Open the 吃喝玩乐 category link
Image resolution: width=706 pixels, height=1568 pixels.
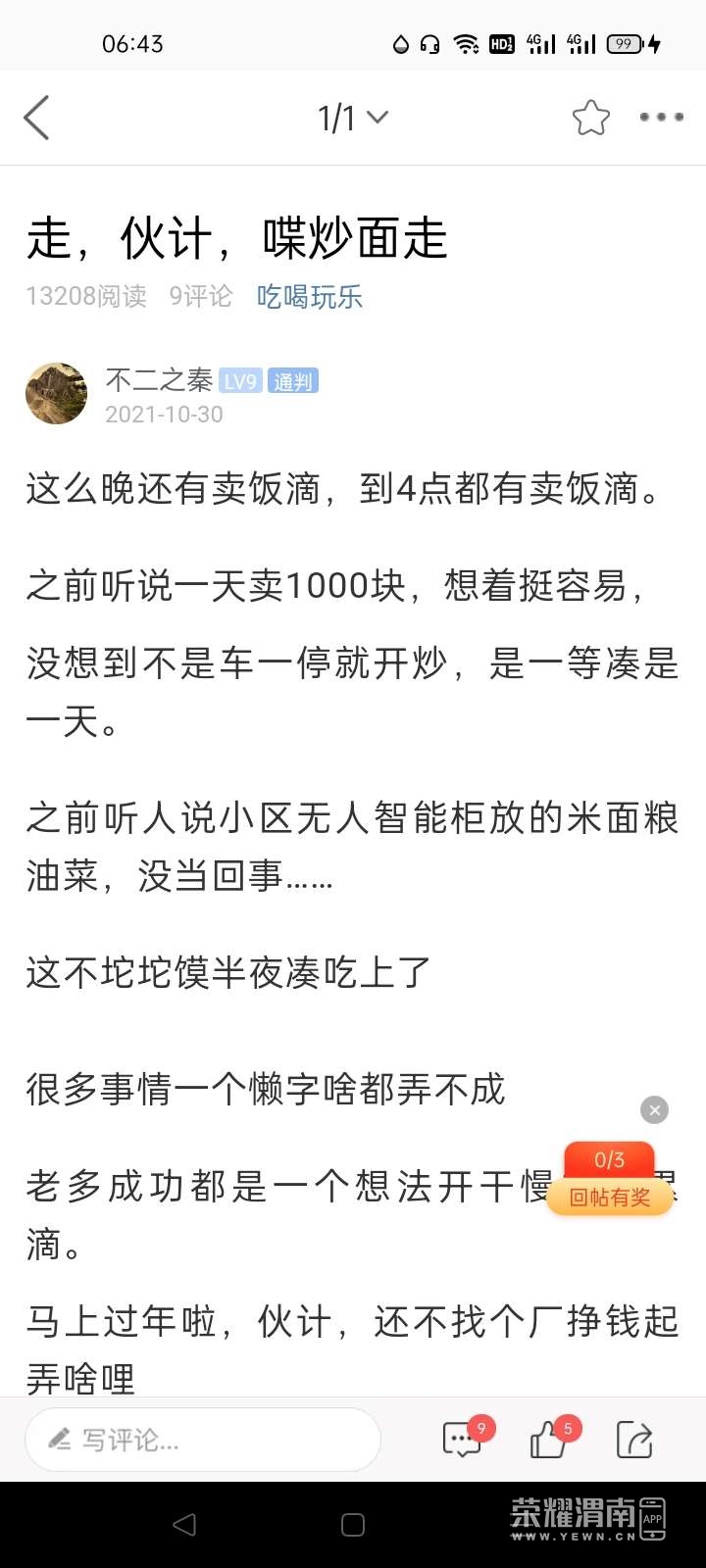(309, 296)
